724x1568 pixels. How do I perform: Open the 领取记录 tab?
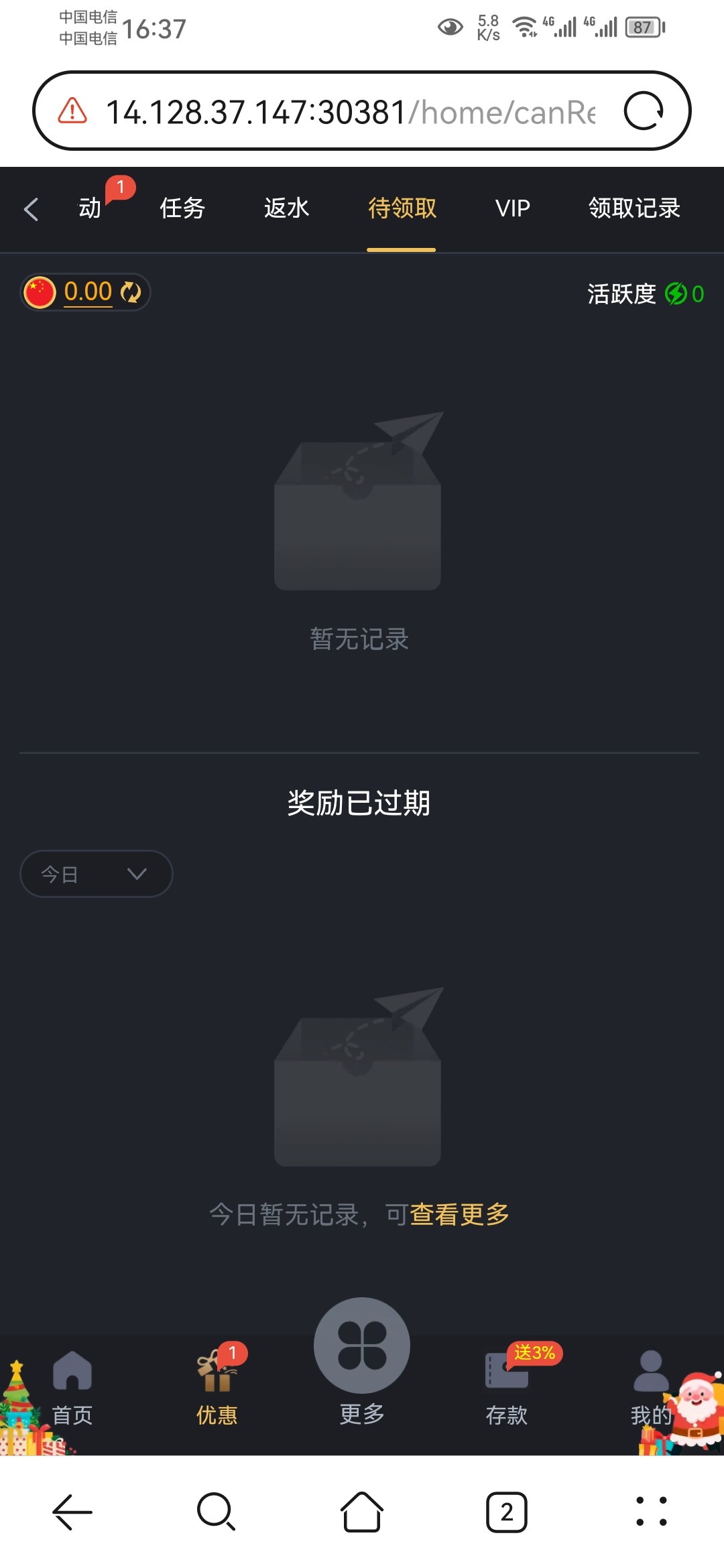(633, 208)
